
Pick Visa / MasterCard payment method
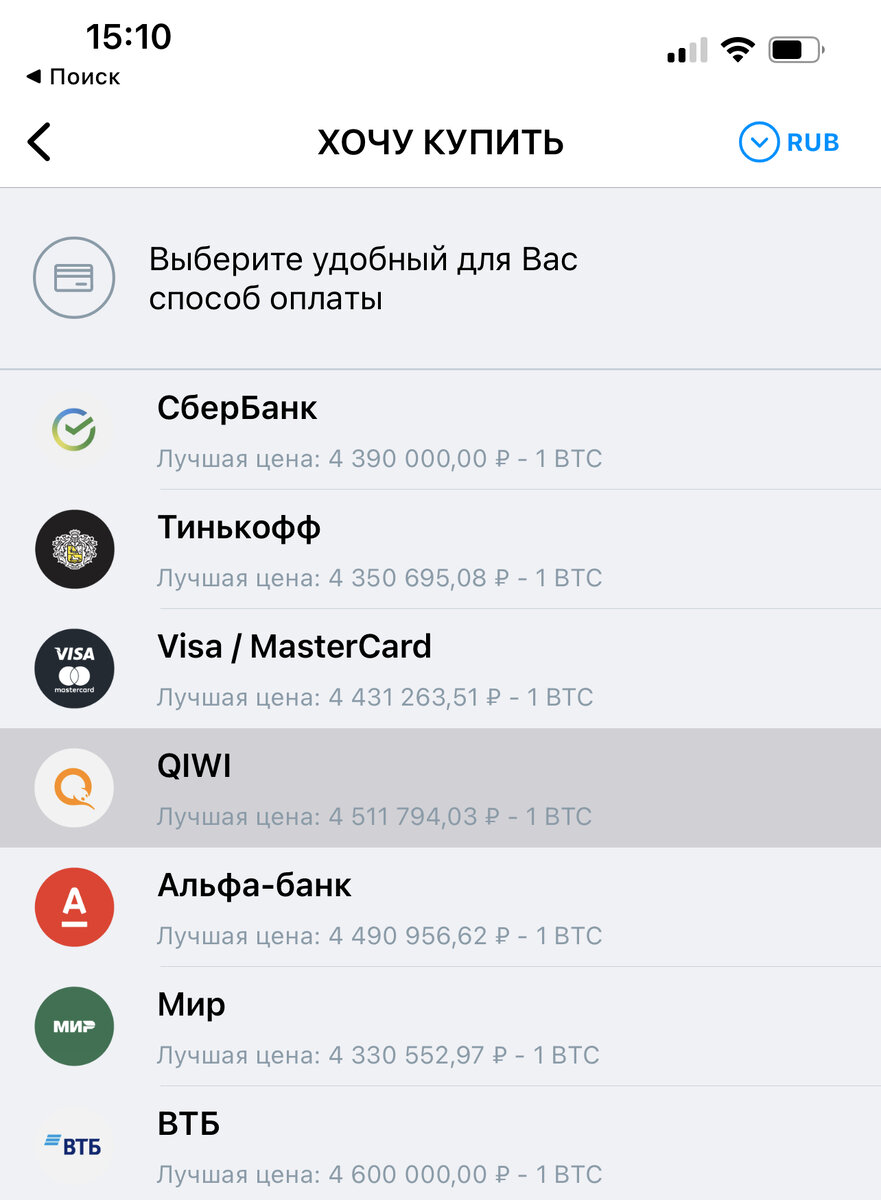coord(440,668)
